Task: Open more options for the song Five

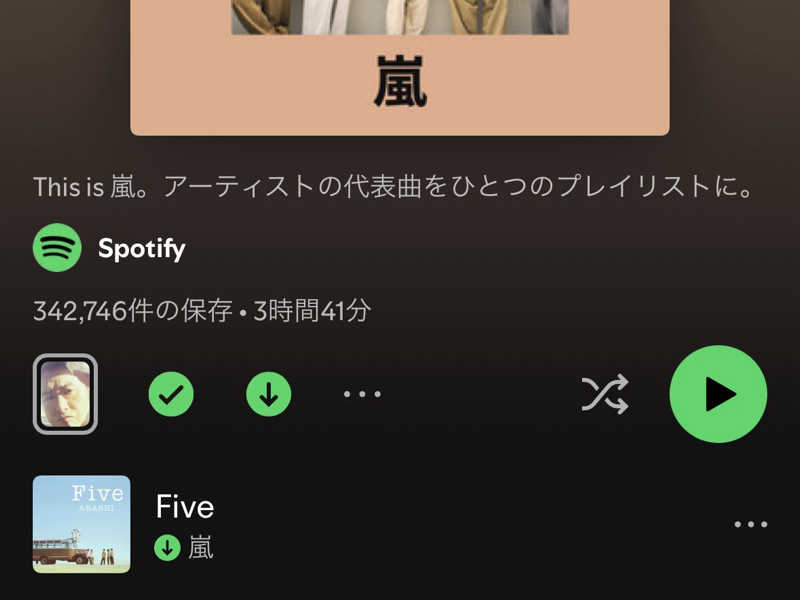Action: pyautogui.click(x=750, y=524)
